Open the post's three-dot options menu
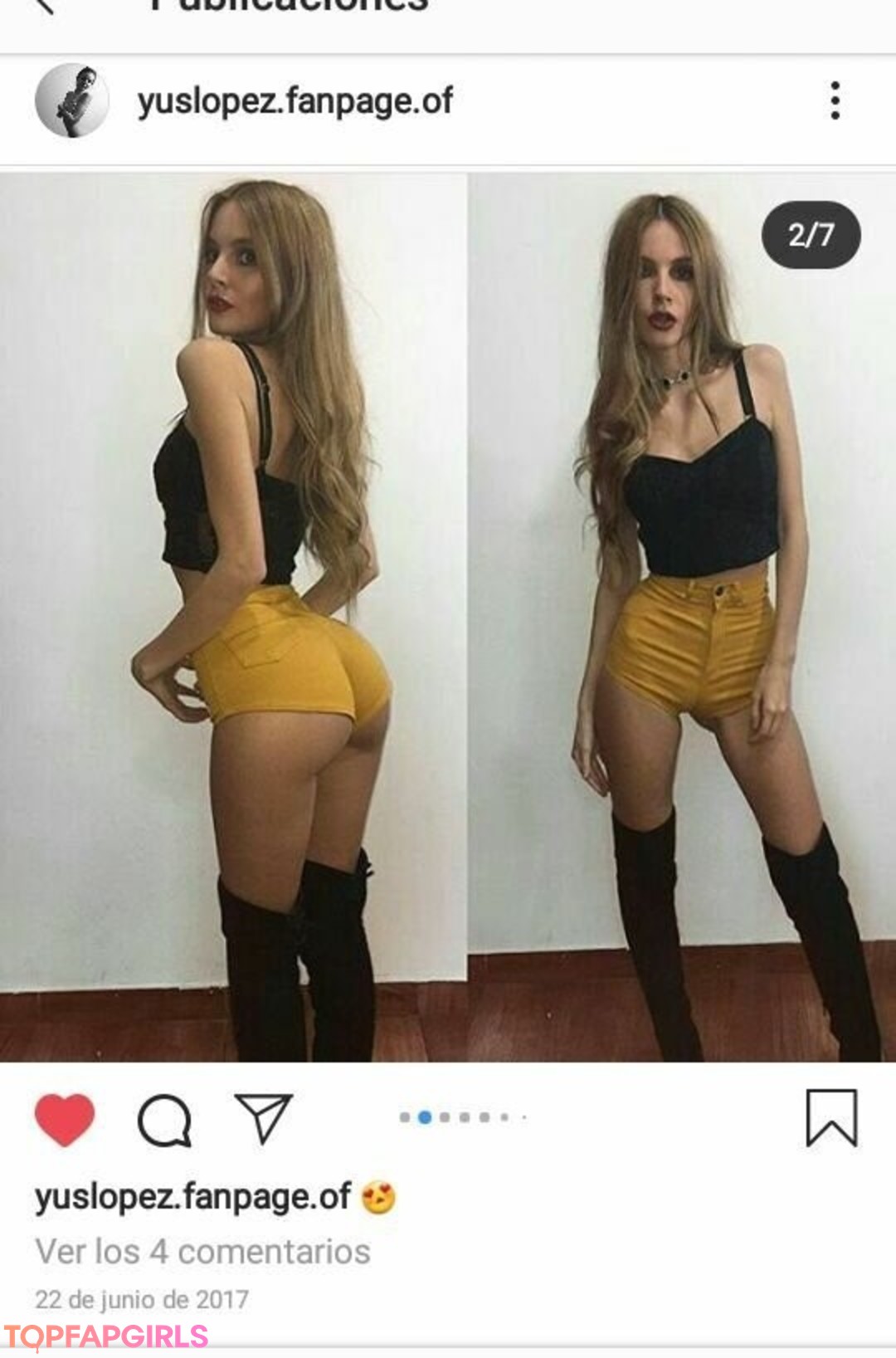This screenshot has height=1358, width=896. (x=835, y=100)
